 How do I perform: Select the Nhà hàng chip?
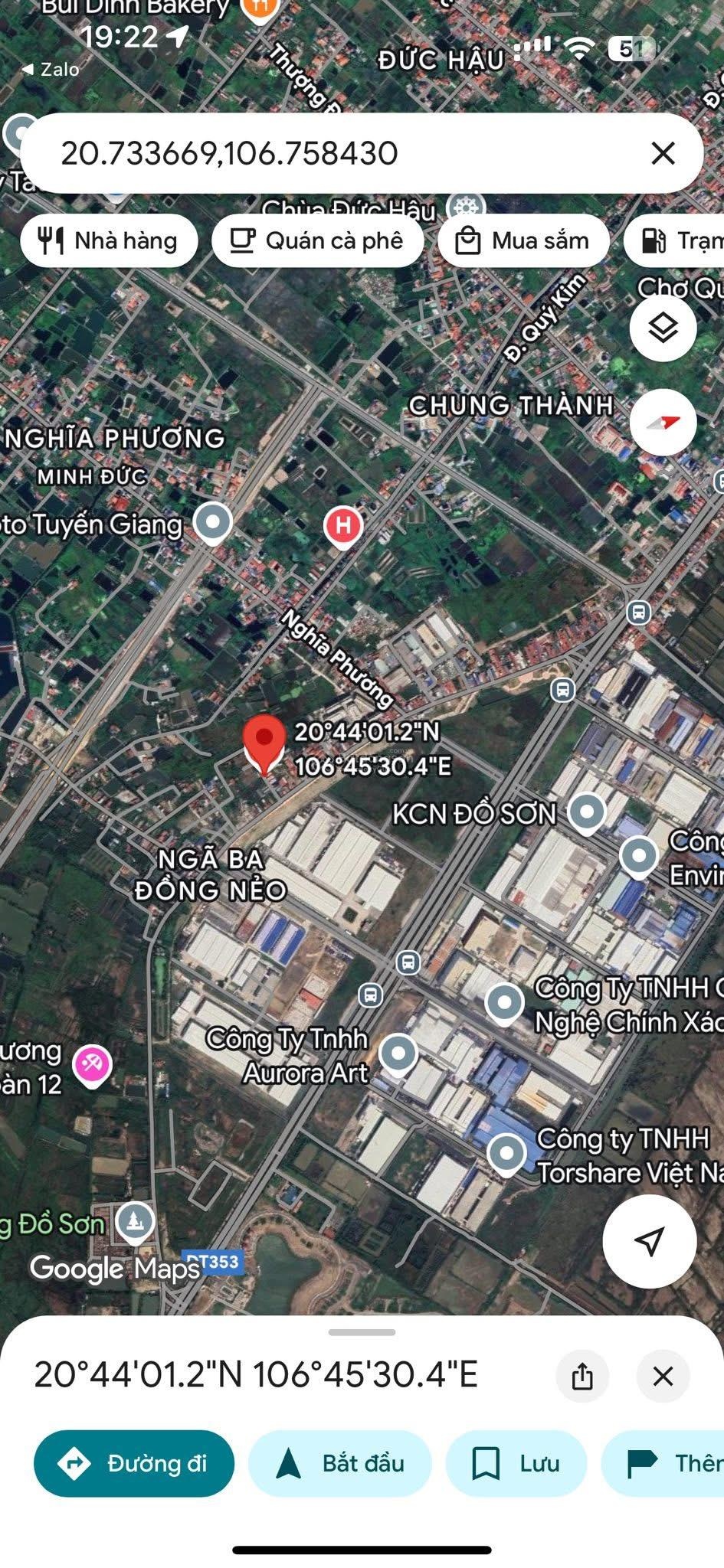coord(109,241)
